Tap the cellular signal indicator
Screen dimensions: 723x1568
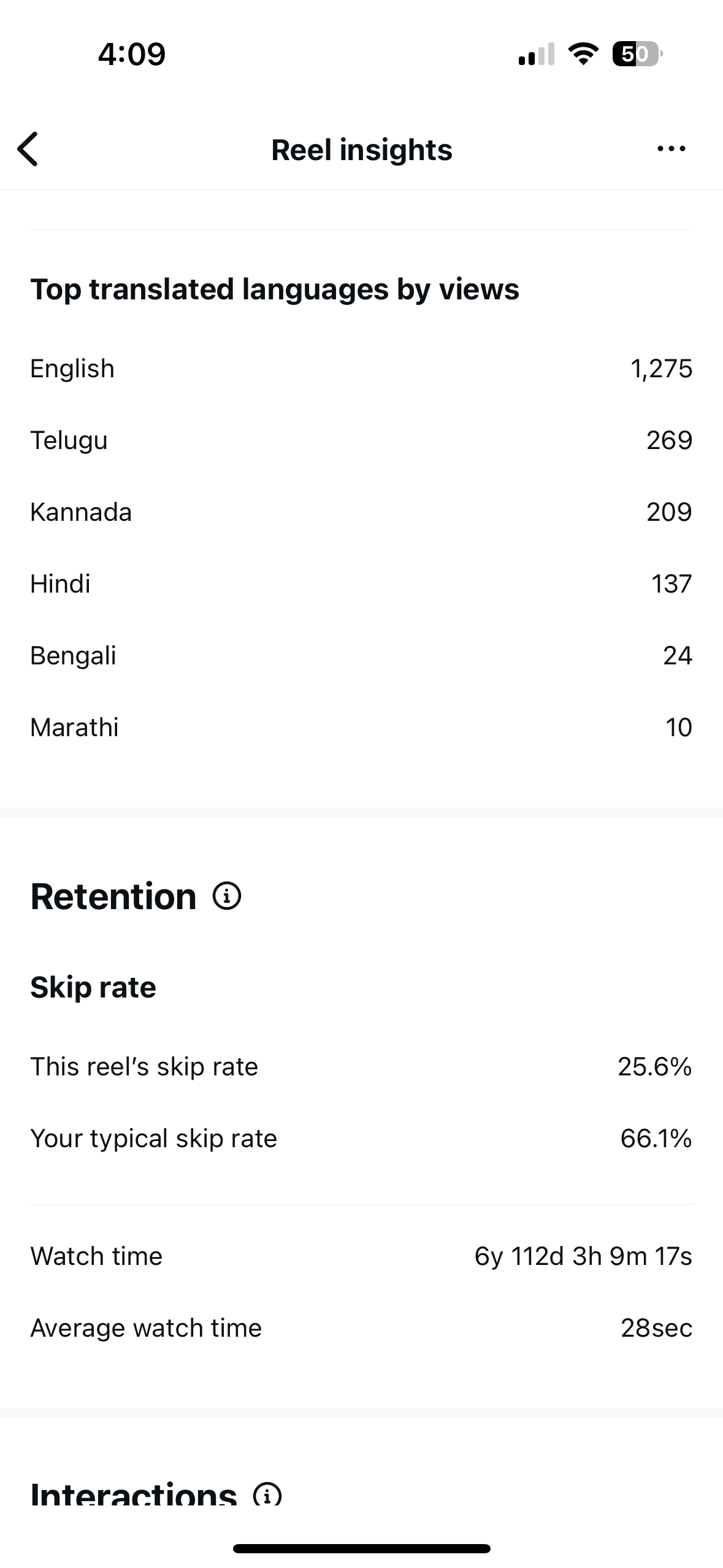point(535,55)
